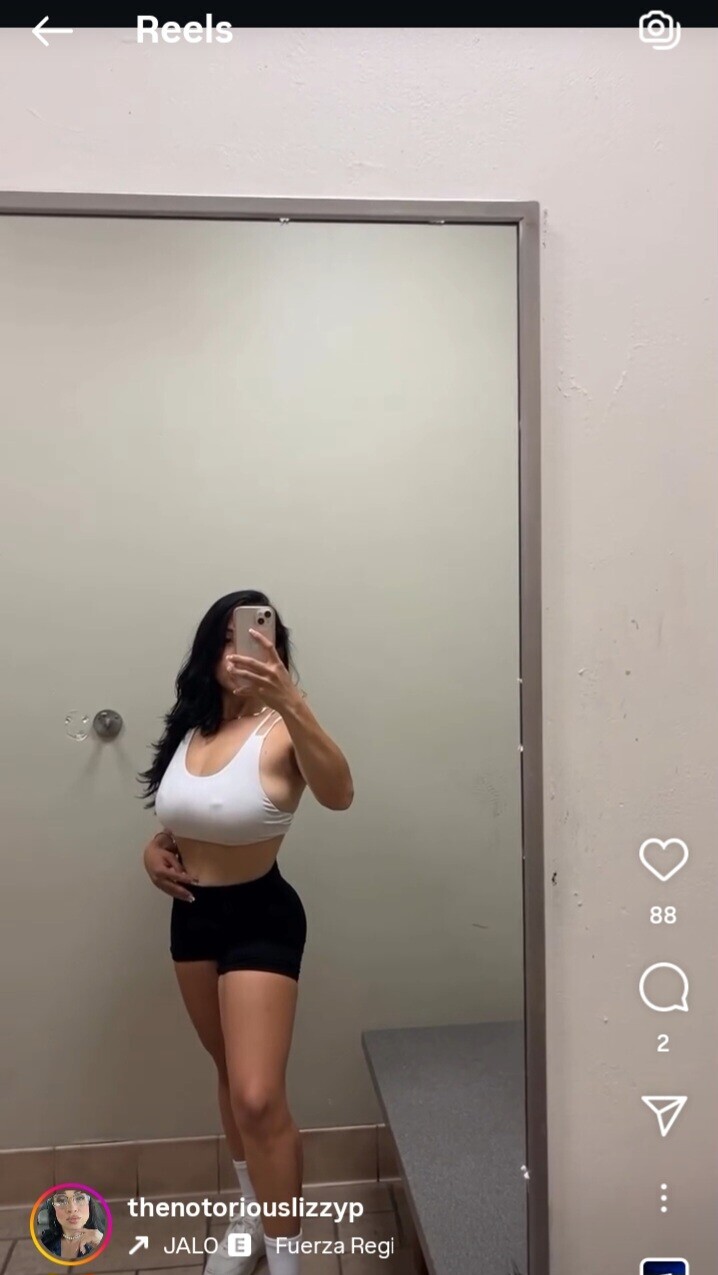Share this reel via the paper plane
Viewport: 718px width, 1275px height.
tap(664, 1115)
